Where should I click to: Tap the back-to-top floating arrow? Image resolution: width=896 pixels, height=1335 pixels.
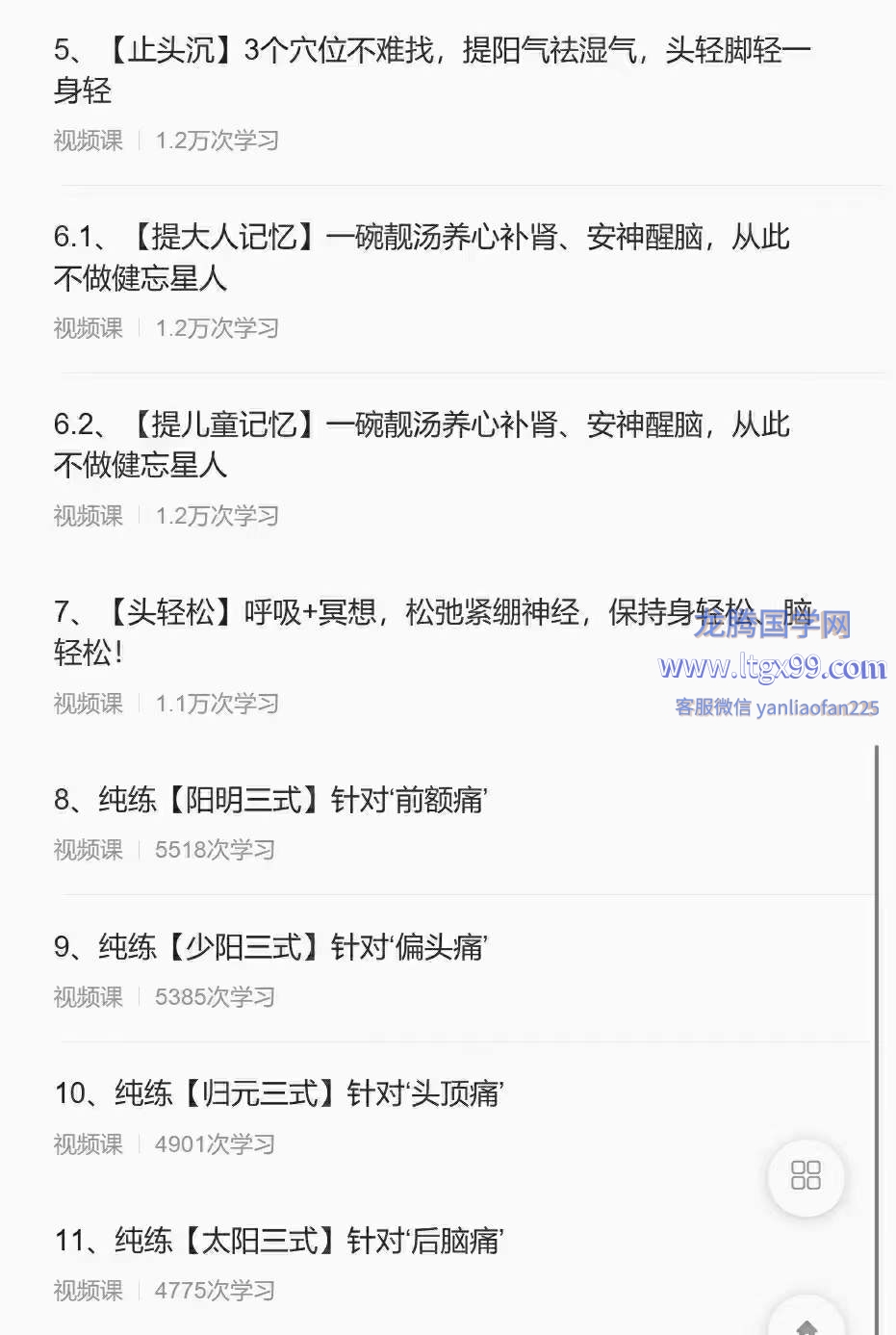pyautogui.click(x=806, y=1324)
